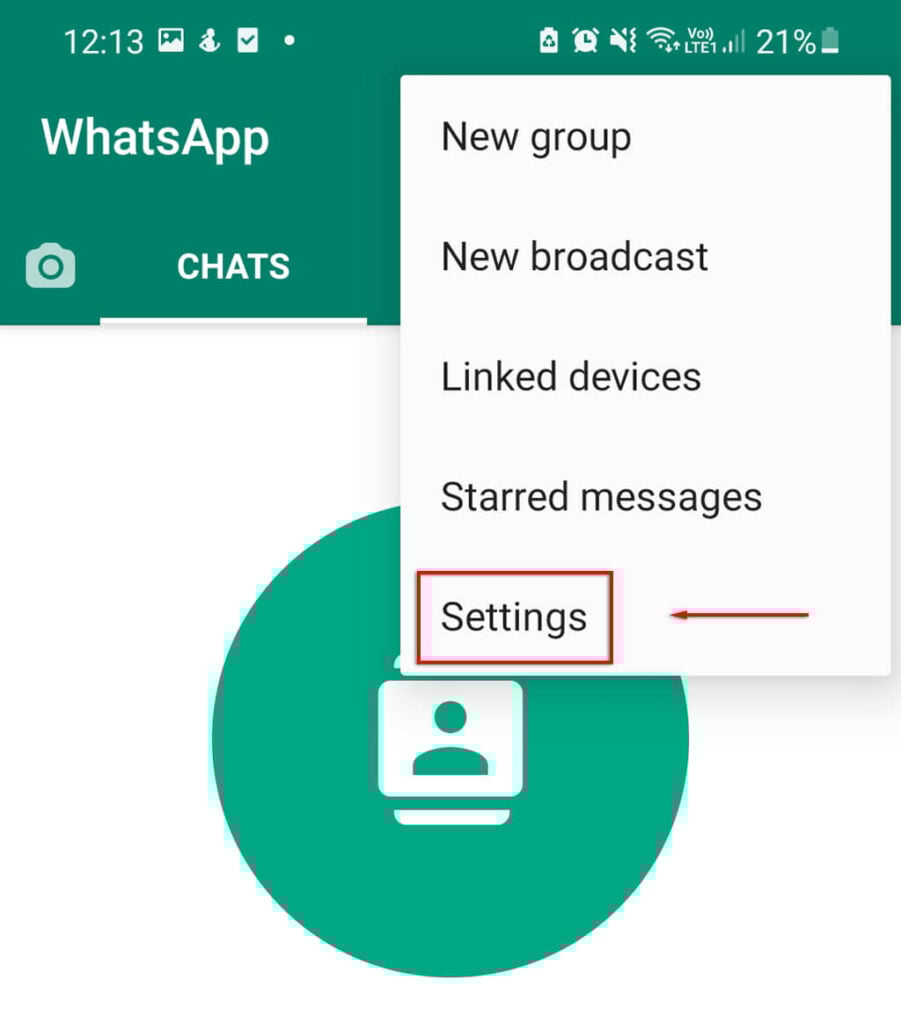Switch to the CHATS tab
Image resolution: width=901 pixels, height=1024 pixels.
point(233,267)
